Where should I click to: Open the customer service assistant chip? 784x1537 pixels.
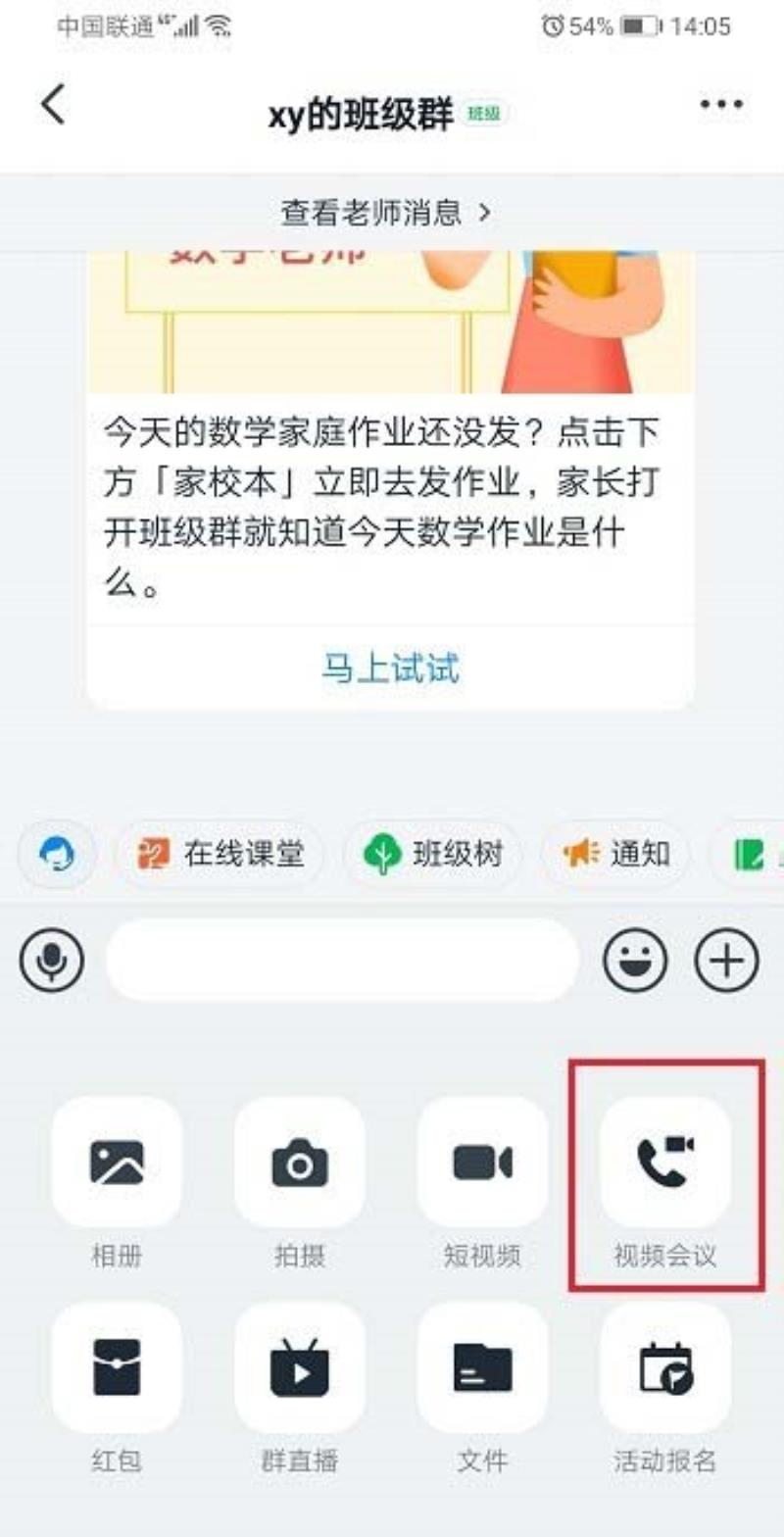coord(57,854)
